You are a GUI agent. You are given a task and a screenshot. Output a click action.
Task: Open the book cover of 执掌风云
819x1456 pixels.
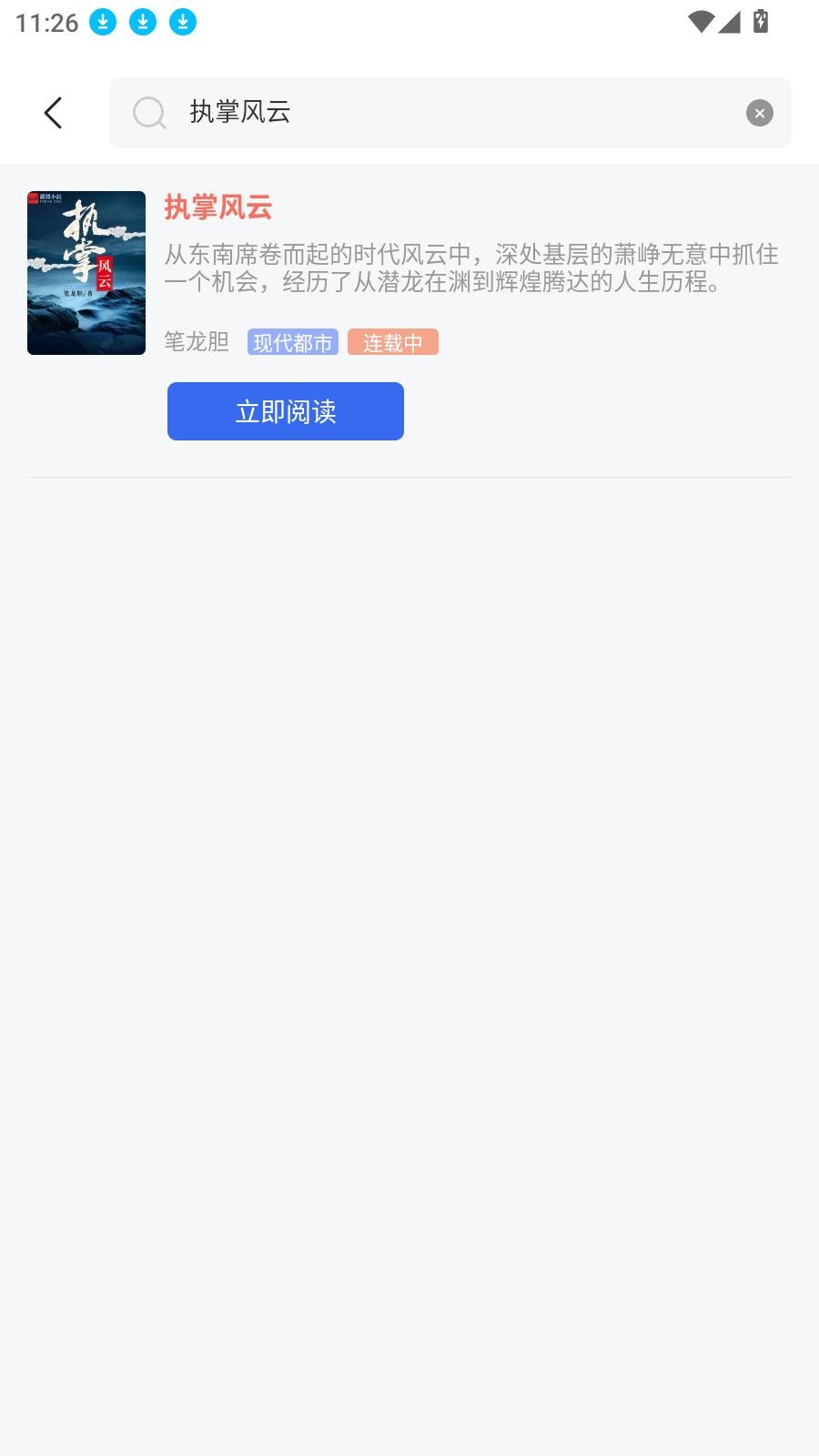click(86, 272)
